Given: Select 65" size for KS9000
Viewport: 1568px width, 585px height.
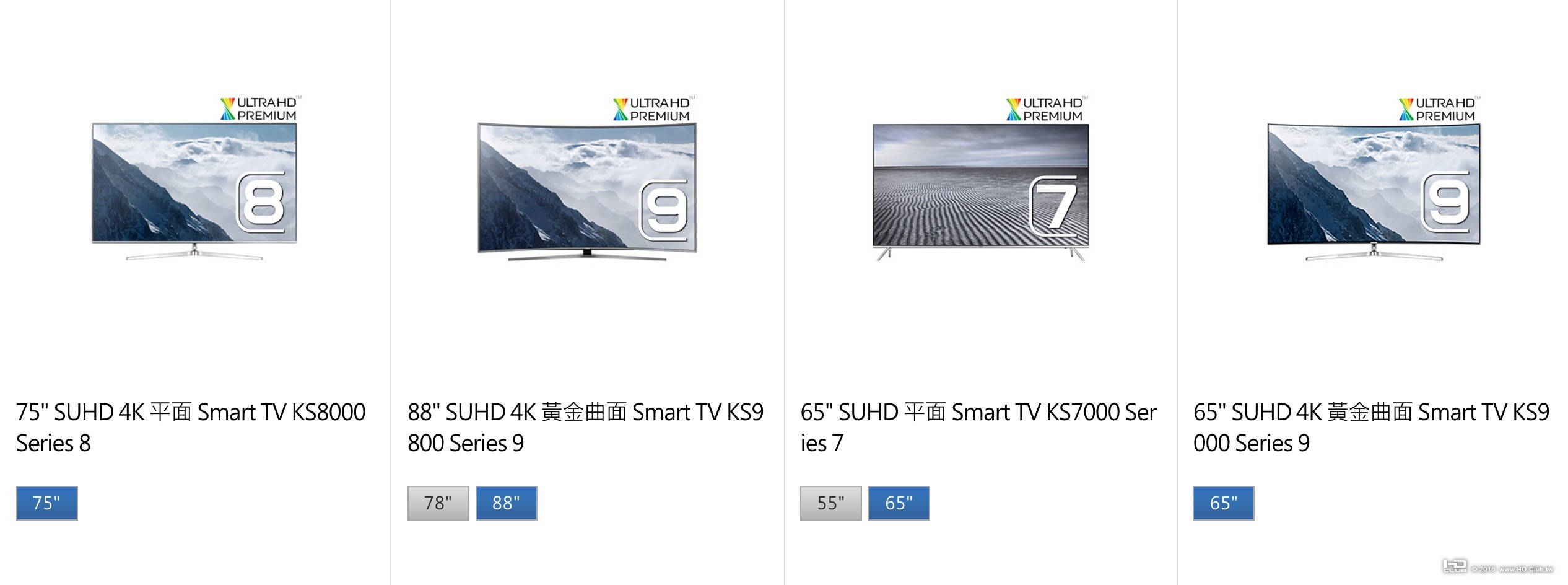Looking at the screenshot, I should 1223,503.
